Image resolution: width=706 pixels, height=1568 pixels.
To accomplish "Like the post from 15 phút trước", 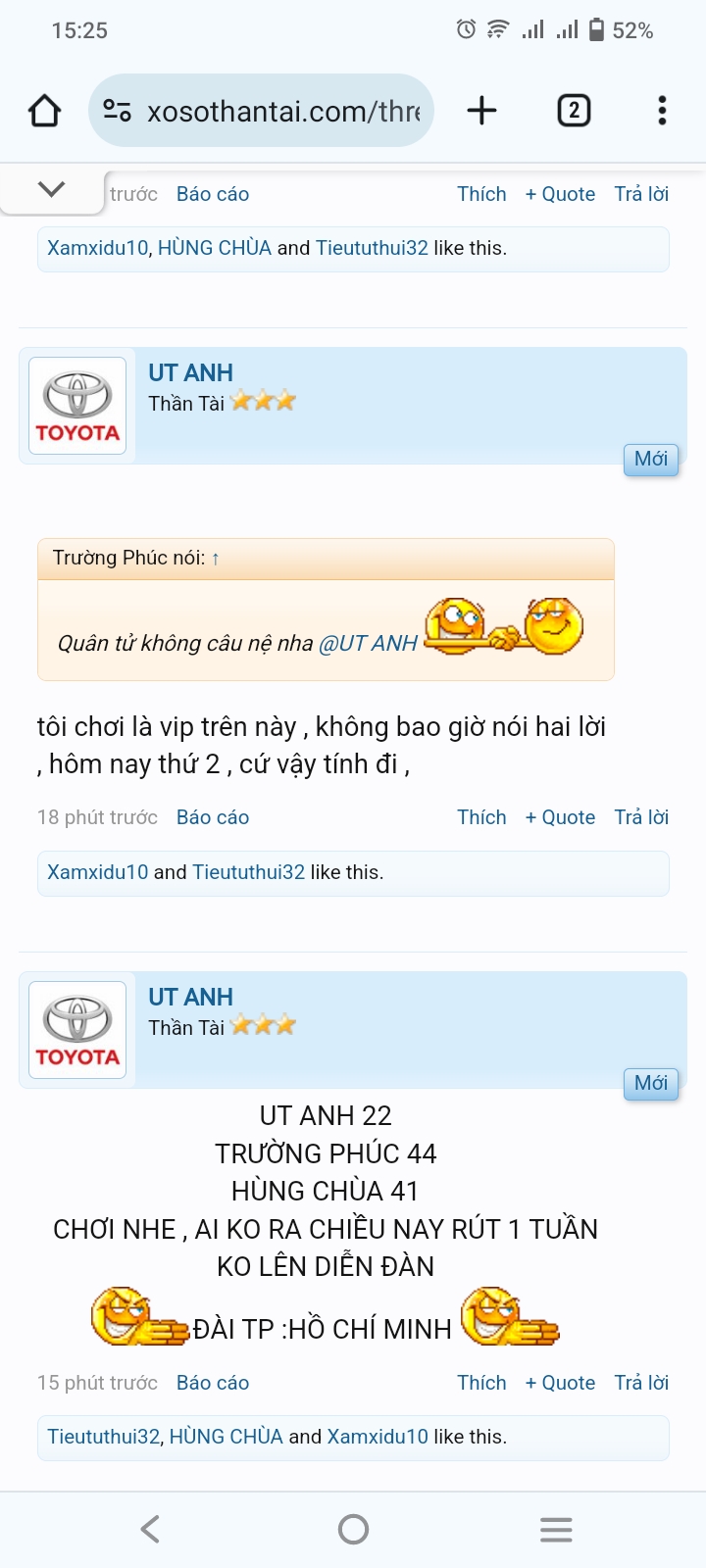I will 481,1383.
